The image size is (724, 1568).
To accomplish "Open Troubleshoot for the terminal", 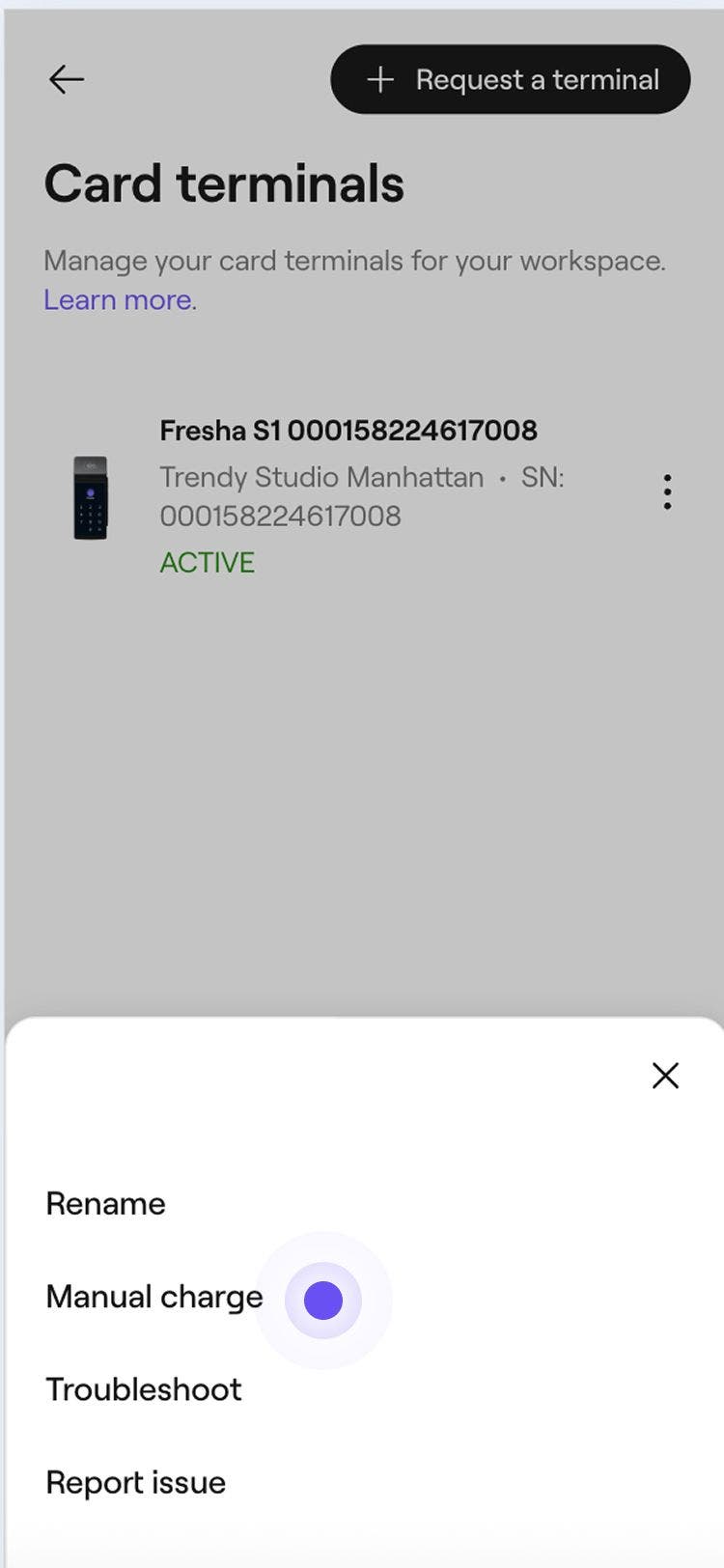I will [x=144, y=1389].
